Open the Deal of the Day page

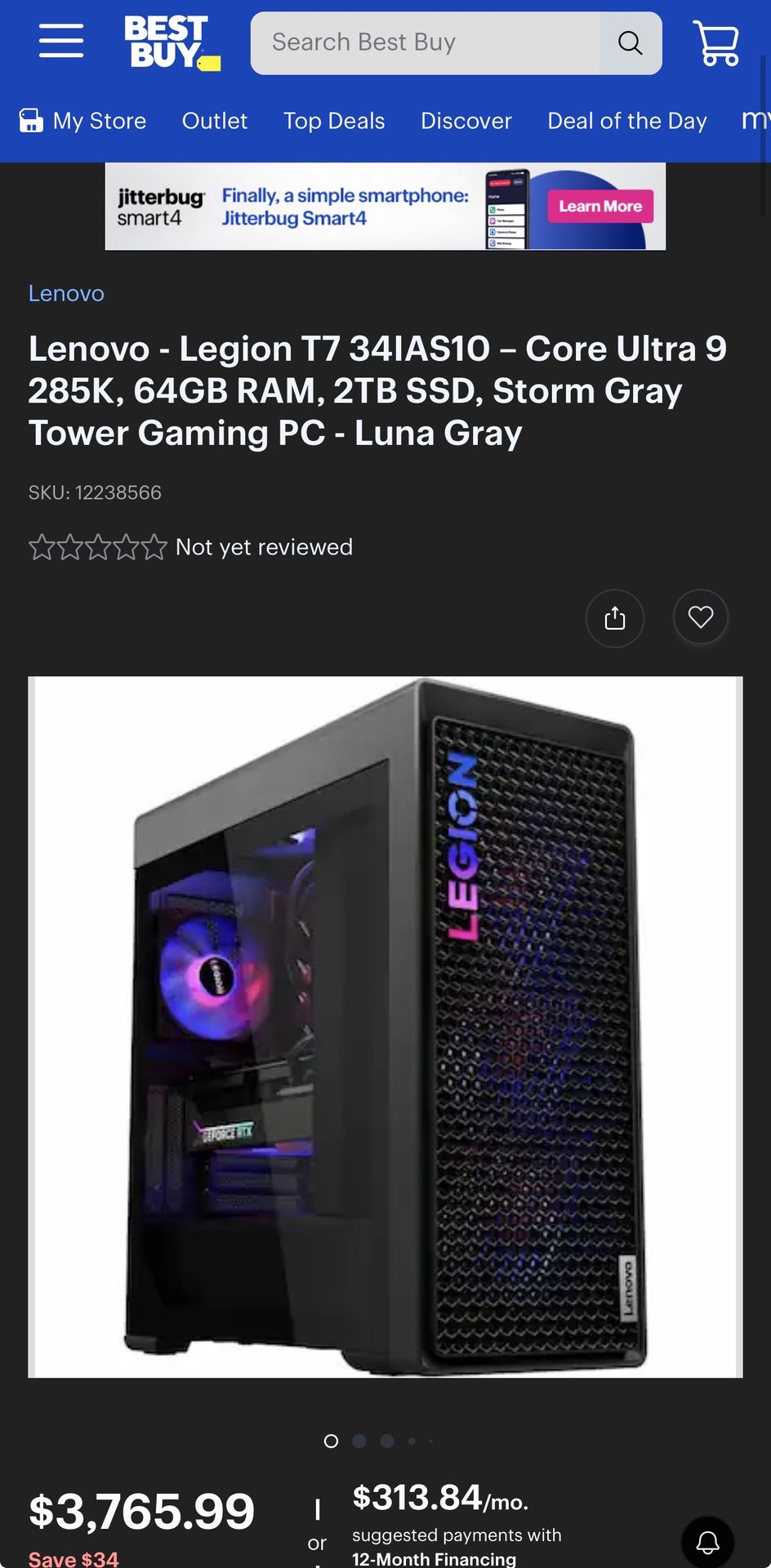tap(626, 120)
